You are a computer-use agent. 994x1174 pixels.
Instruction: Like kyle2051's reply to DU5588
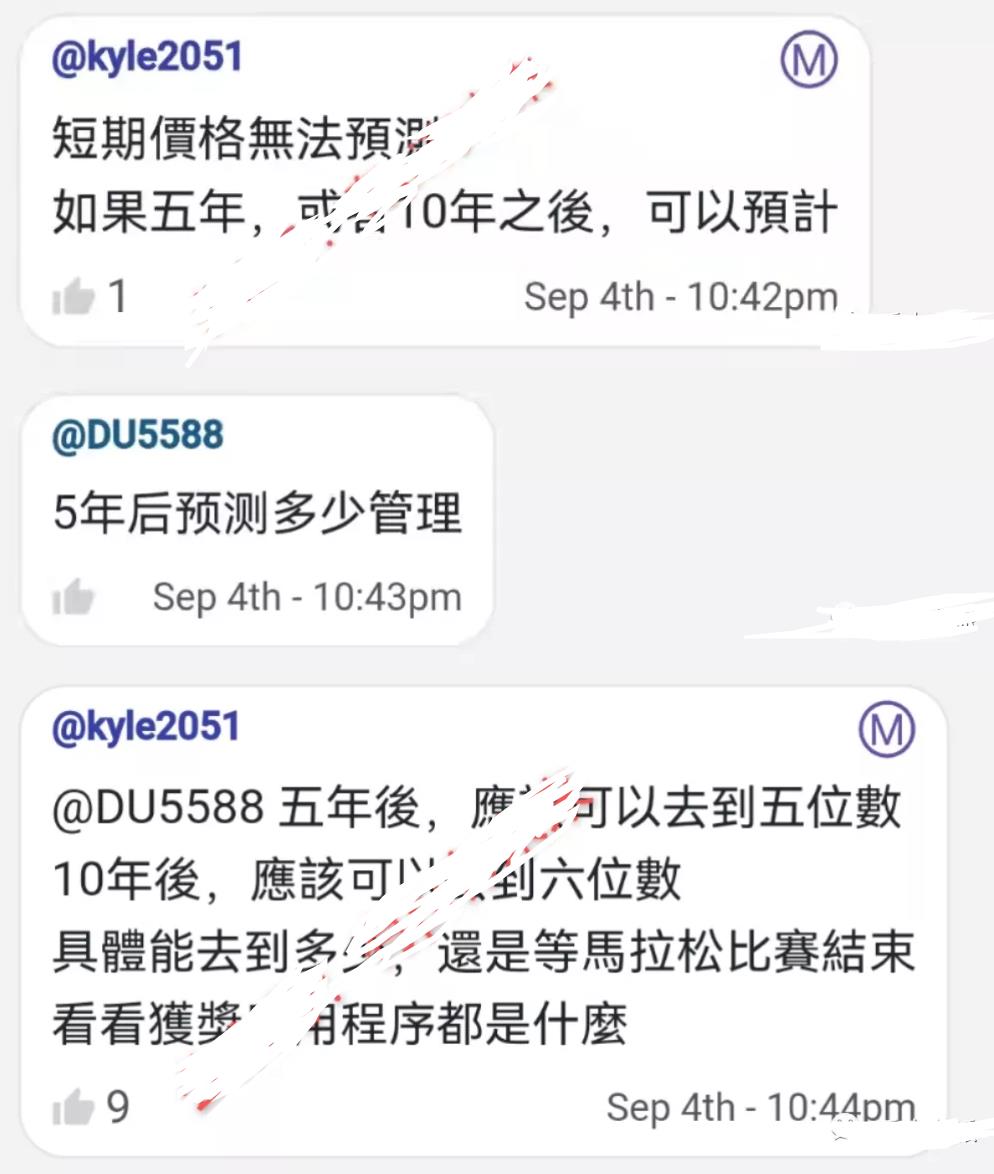[x=73, y=1107]
